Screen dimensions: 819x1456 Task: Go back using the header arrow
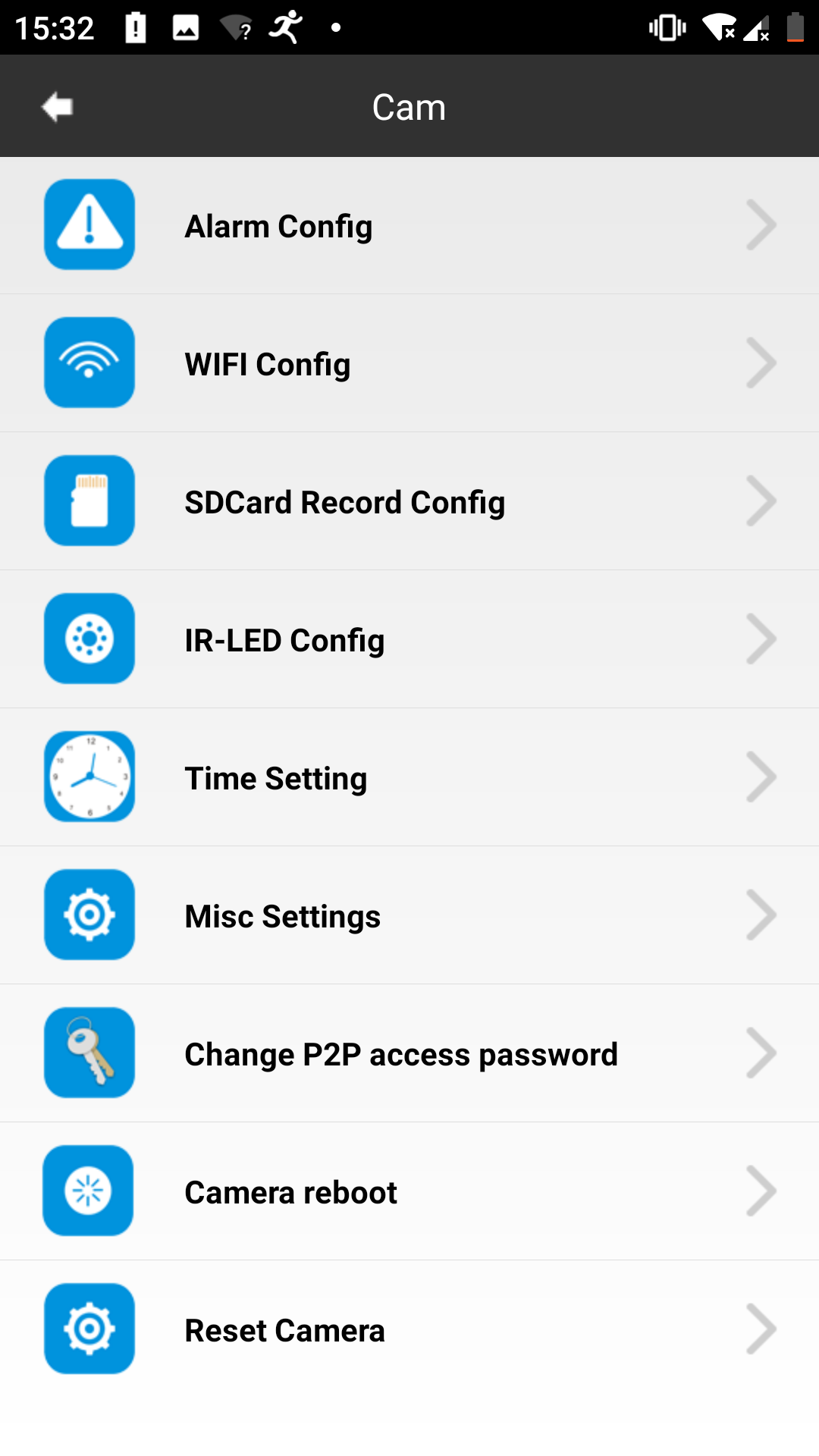[x=58, y=107]
